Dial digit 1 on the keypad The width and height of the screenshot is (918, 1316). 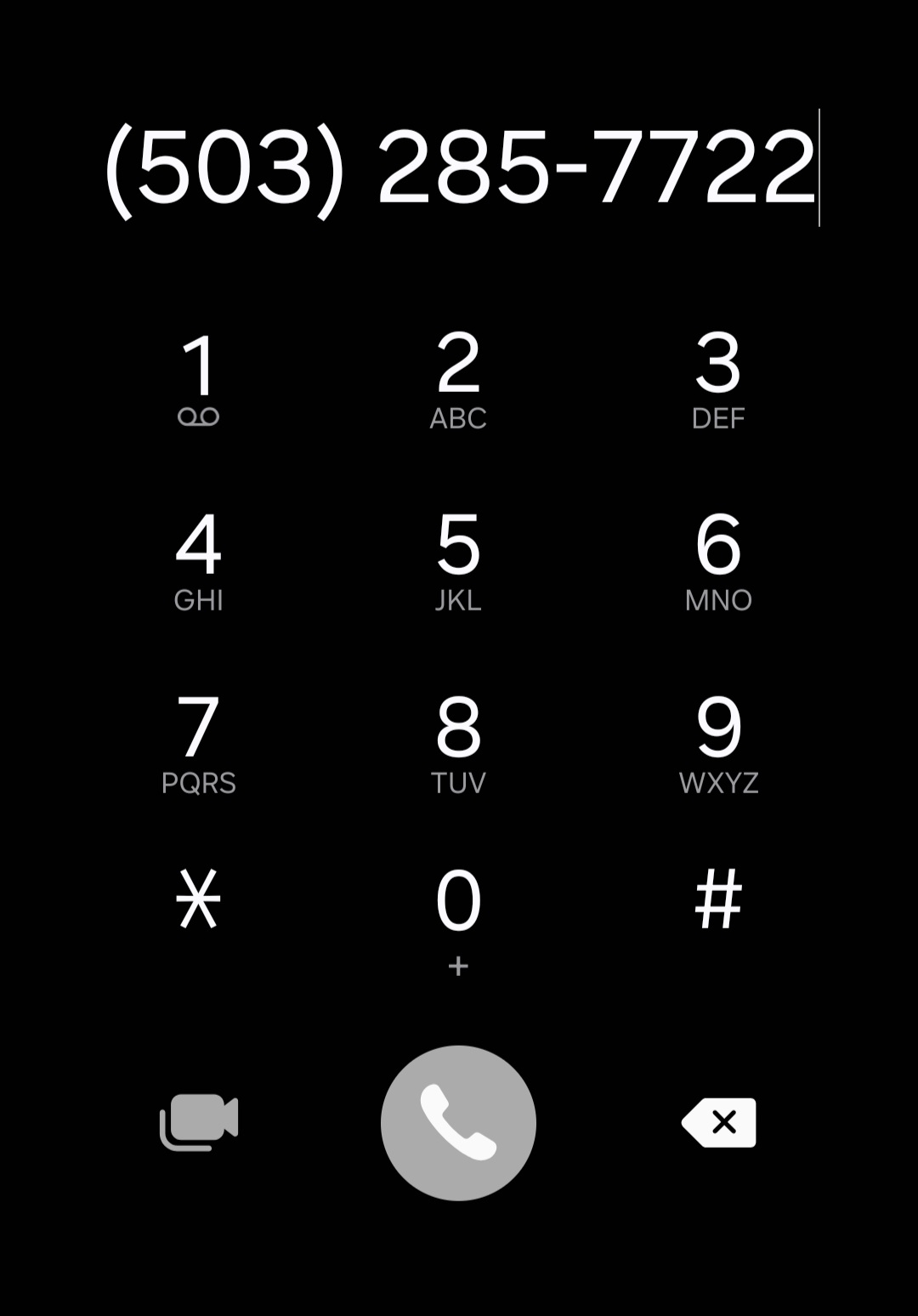[x=199, y=378]
